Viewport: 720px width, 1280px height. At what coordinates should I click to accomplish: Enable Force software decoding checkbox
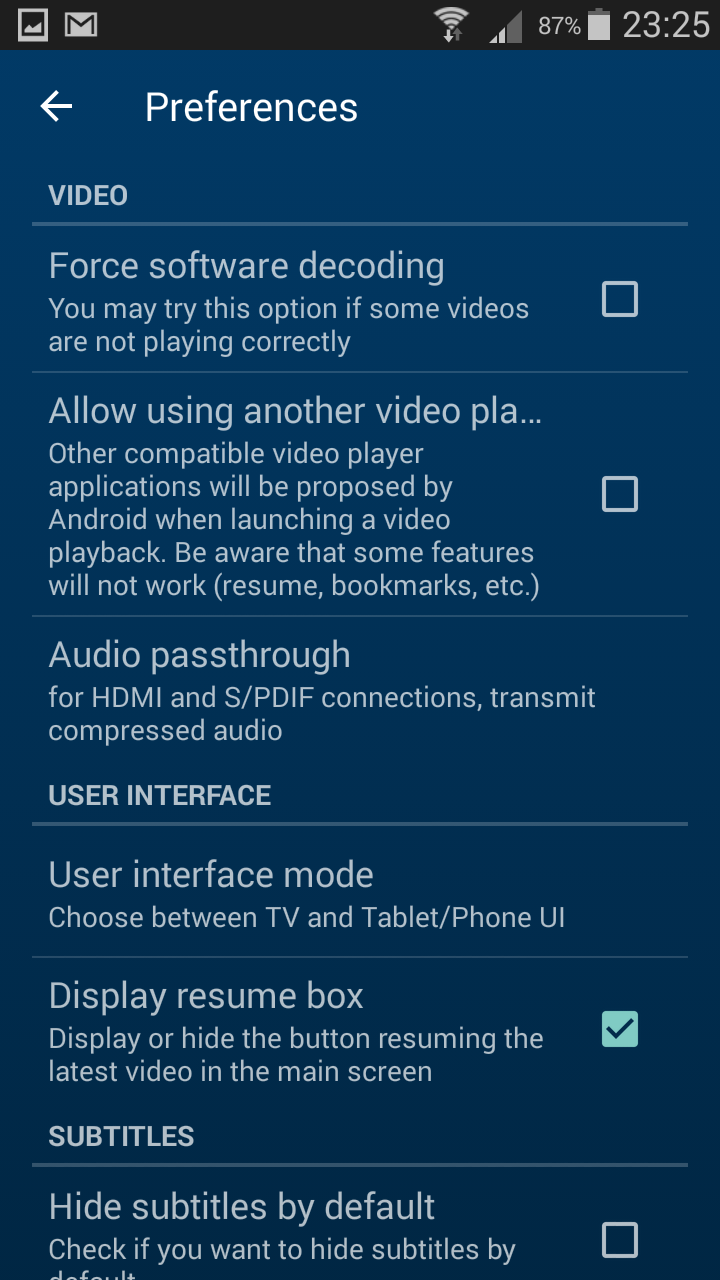tap(619, 299)
